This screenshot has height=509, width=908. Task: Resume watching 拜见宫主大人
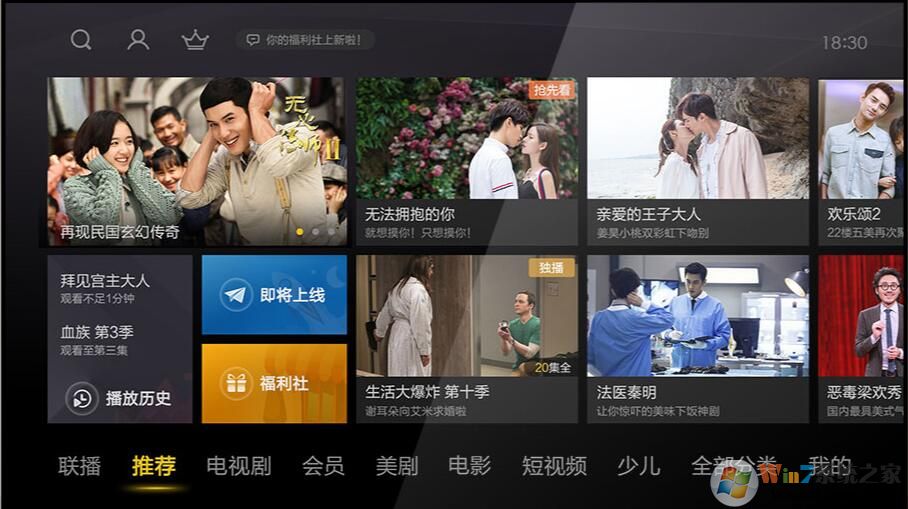pyautogui.click(x=104, y=288)
